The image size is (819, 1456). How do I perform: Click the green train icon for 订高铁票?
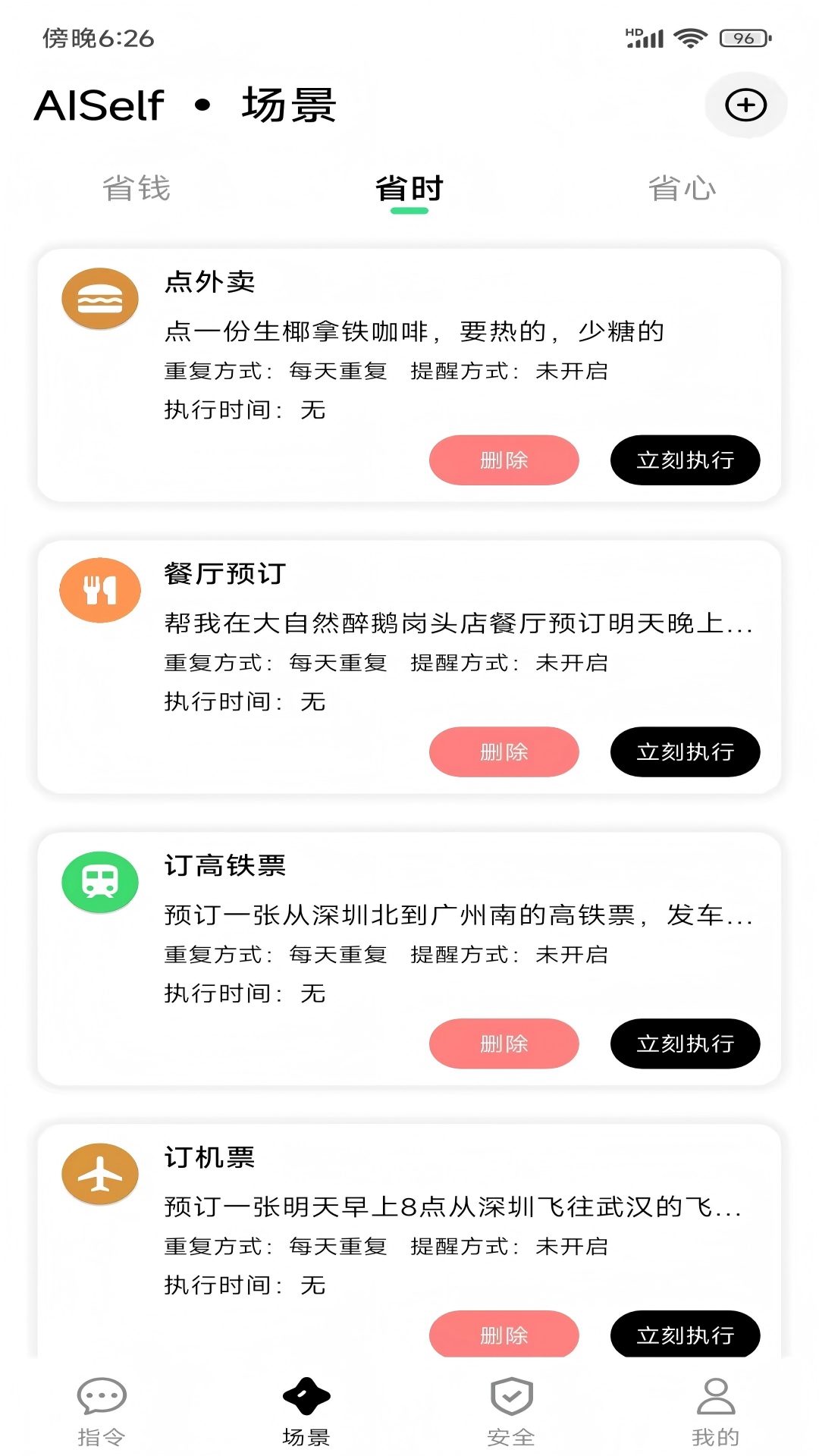(x=99, y=881)
